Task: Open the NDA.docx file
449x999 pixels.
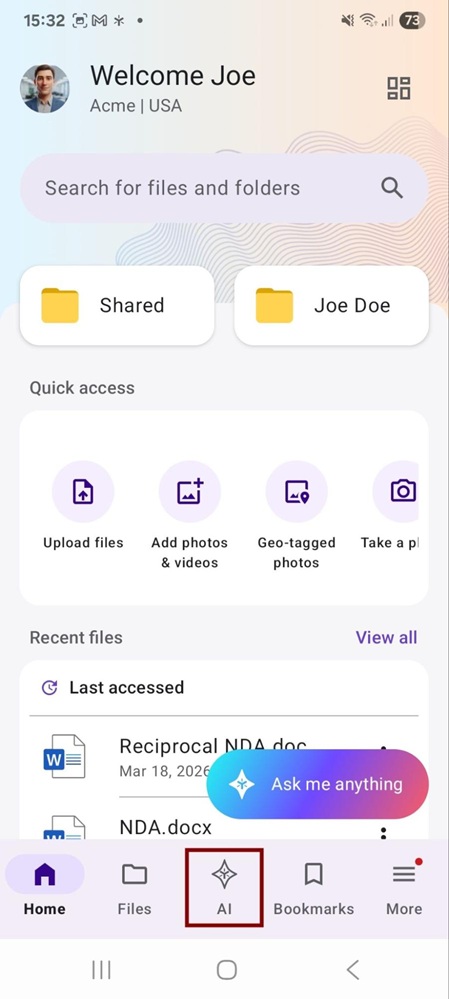Action: pos(166,827)
